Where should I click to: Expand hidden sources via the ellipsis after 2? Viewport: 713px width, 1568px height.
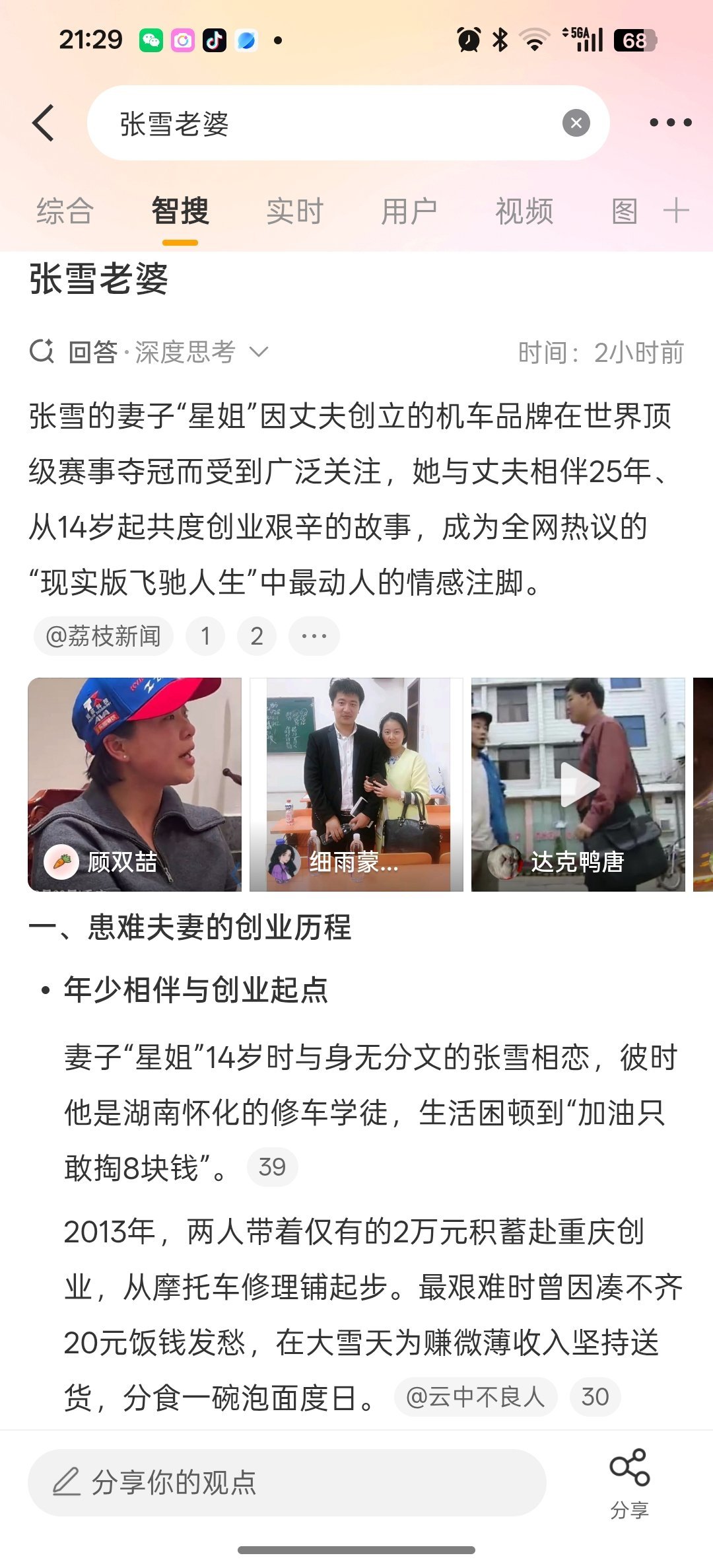click(x=310, y=635)
